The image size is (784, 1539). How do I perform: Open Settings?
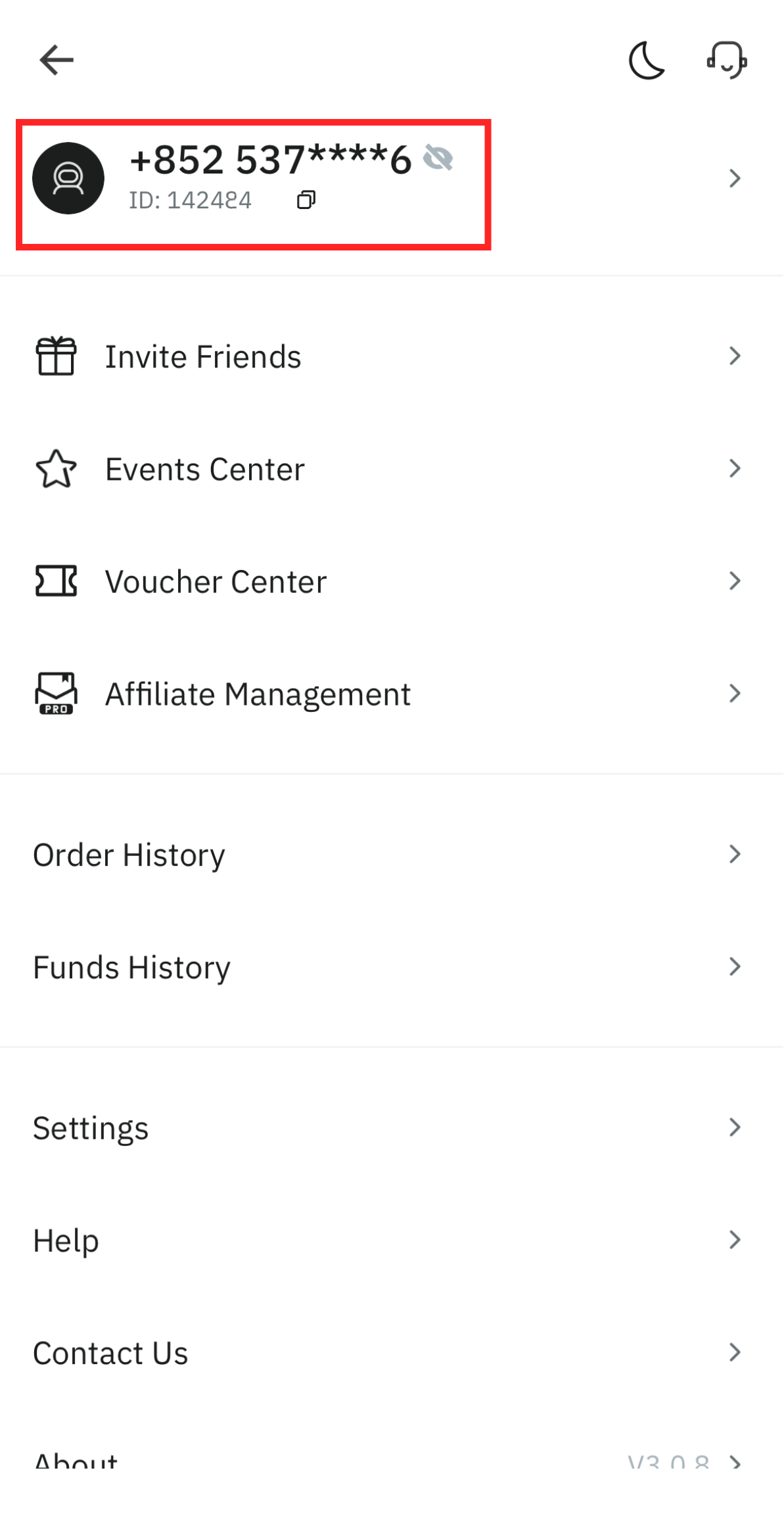91,1128
